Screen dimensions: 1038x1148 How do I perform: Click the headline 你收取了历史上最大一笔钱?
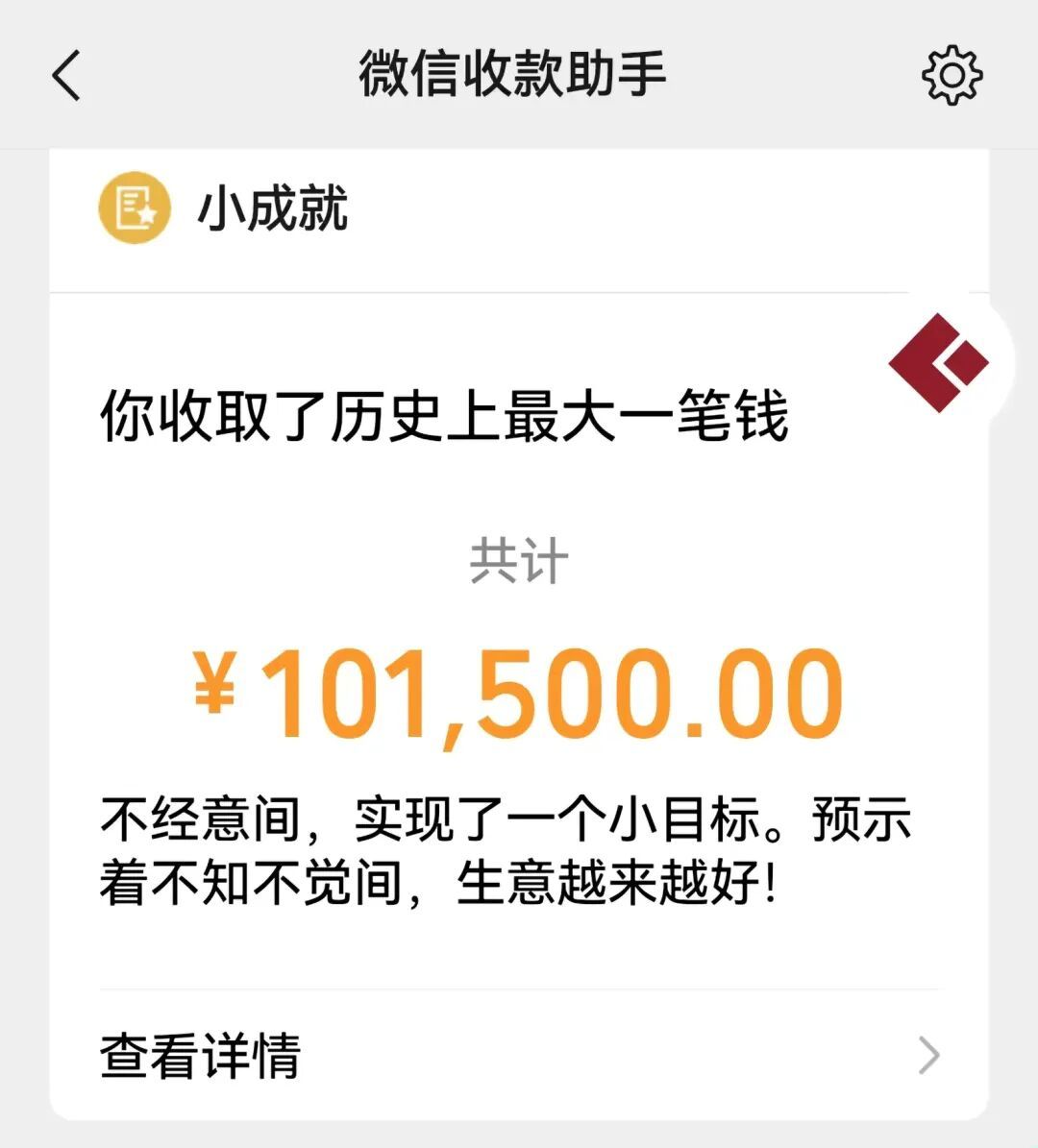pyautogui.click(x=442, y=418)
